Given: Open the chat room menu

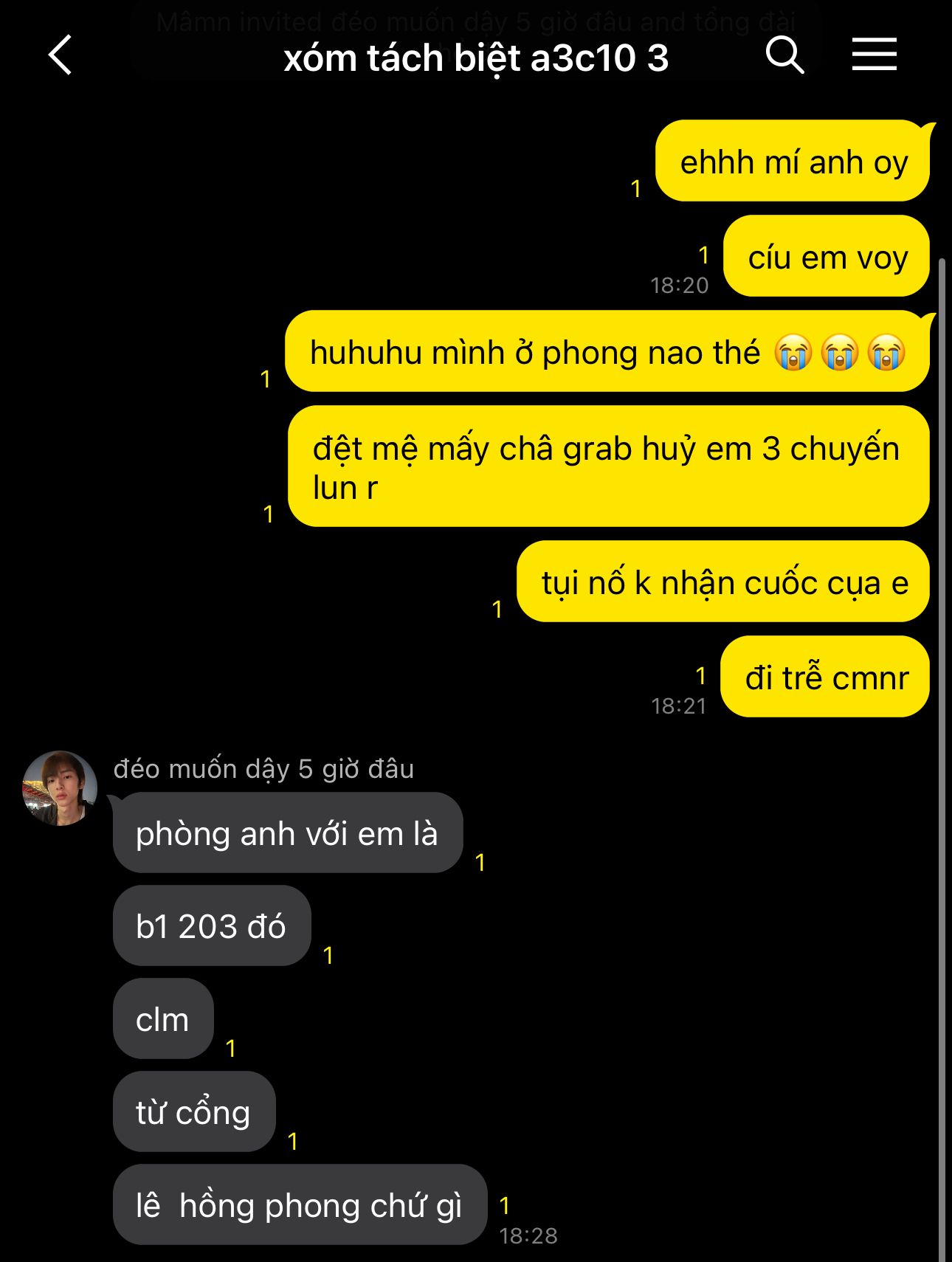Looking at the screenshot, I should point(874,55).
